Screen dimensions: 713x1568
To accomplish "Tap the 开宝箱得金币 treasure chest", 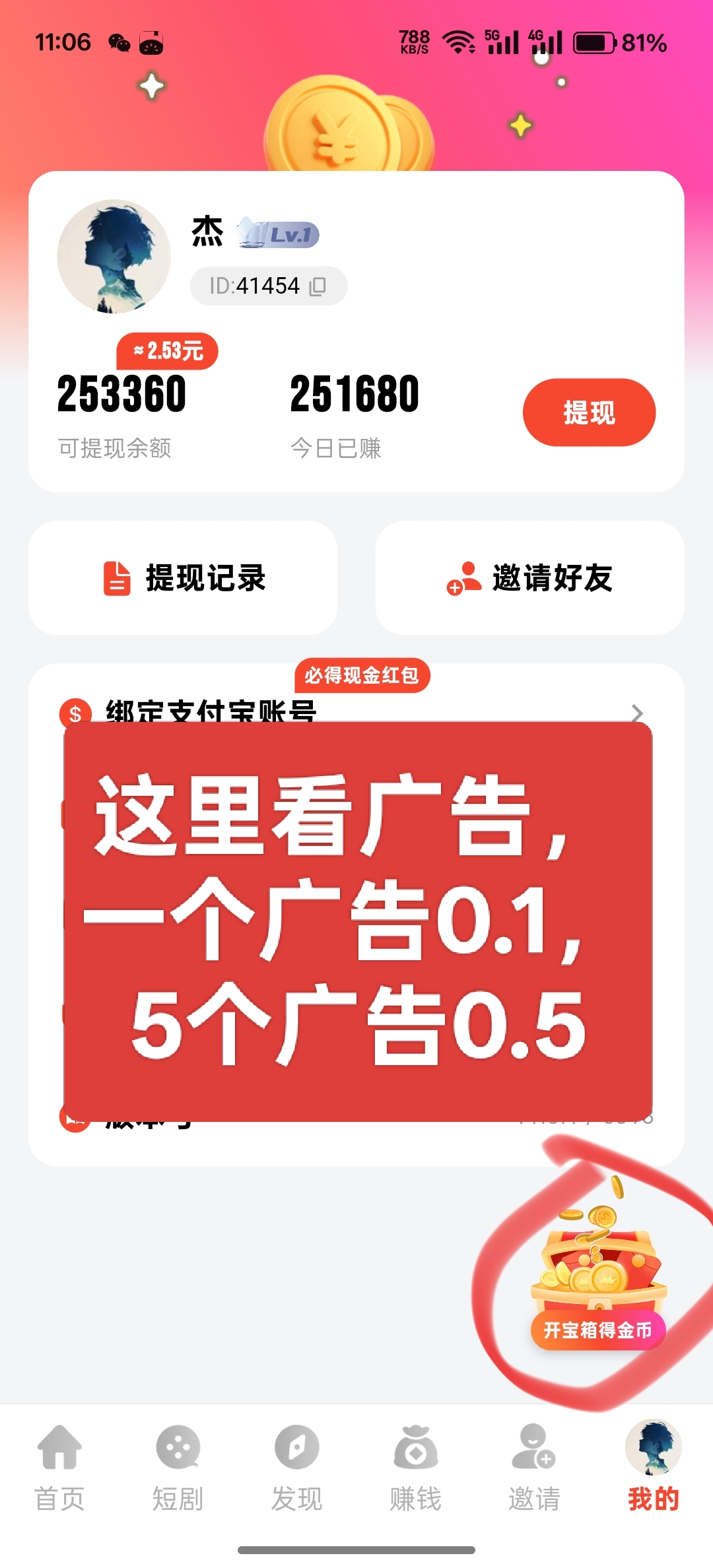I will coord(598,1287).
